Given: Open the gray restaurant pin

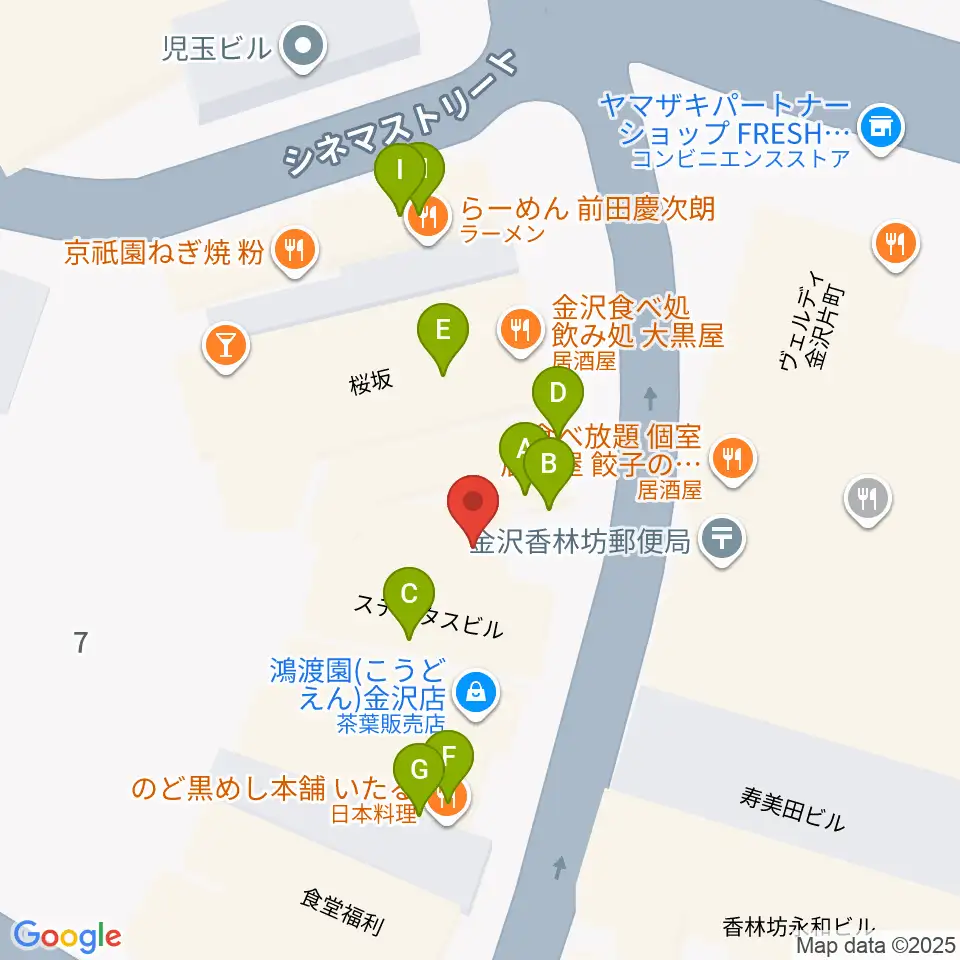Looking at the screenshot, I should (x=868, y=500).
